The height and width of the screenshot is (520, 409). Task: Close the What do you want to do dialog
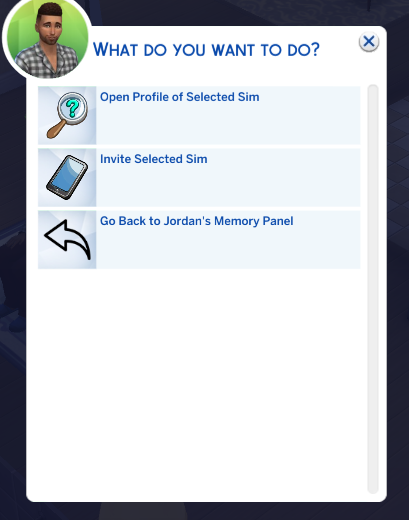369,42
